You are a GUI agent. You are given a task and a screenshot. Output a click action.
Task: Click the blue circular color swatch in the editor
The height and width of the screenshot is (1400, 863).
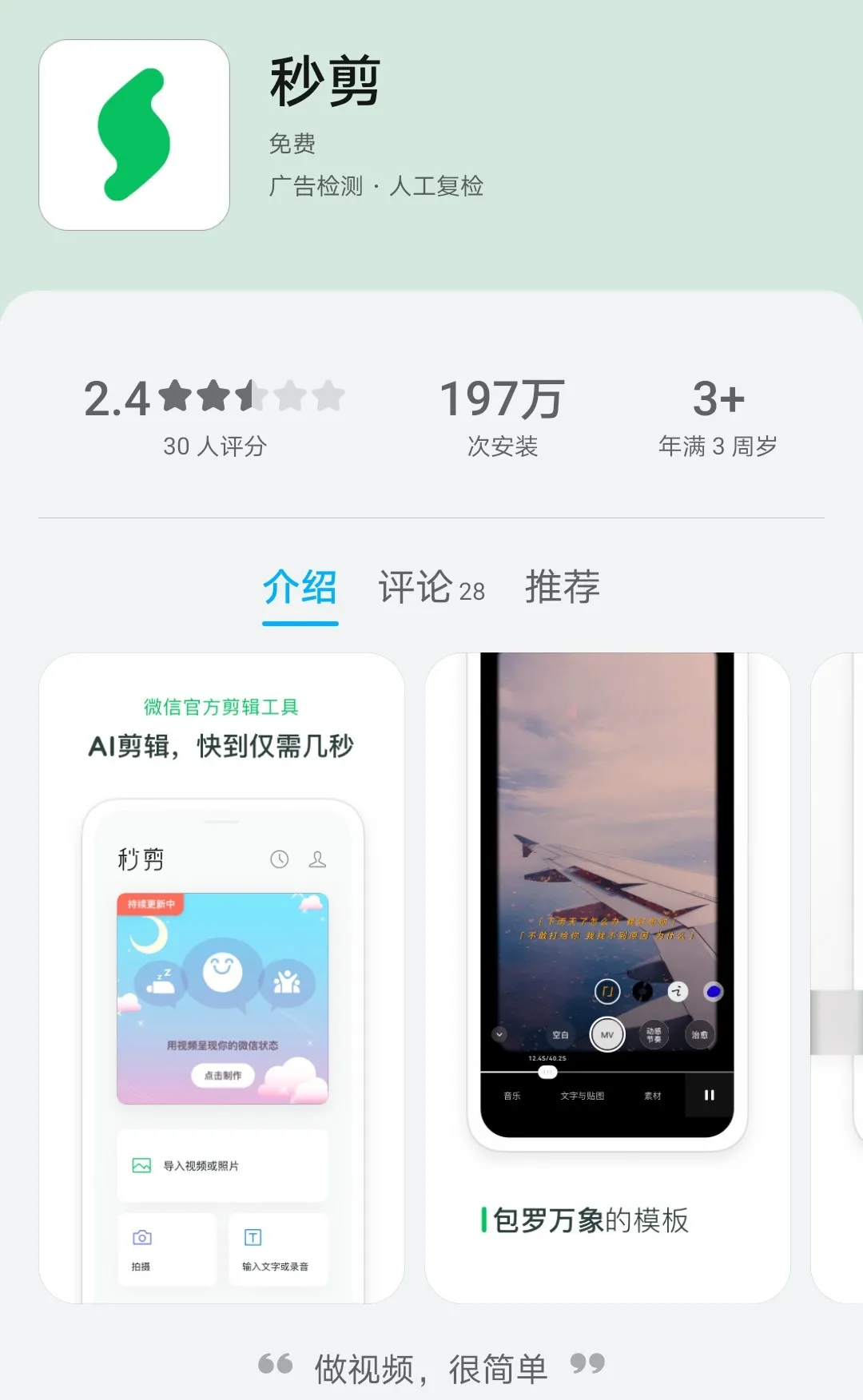tap(714, 992)
